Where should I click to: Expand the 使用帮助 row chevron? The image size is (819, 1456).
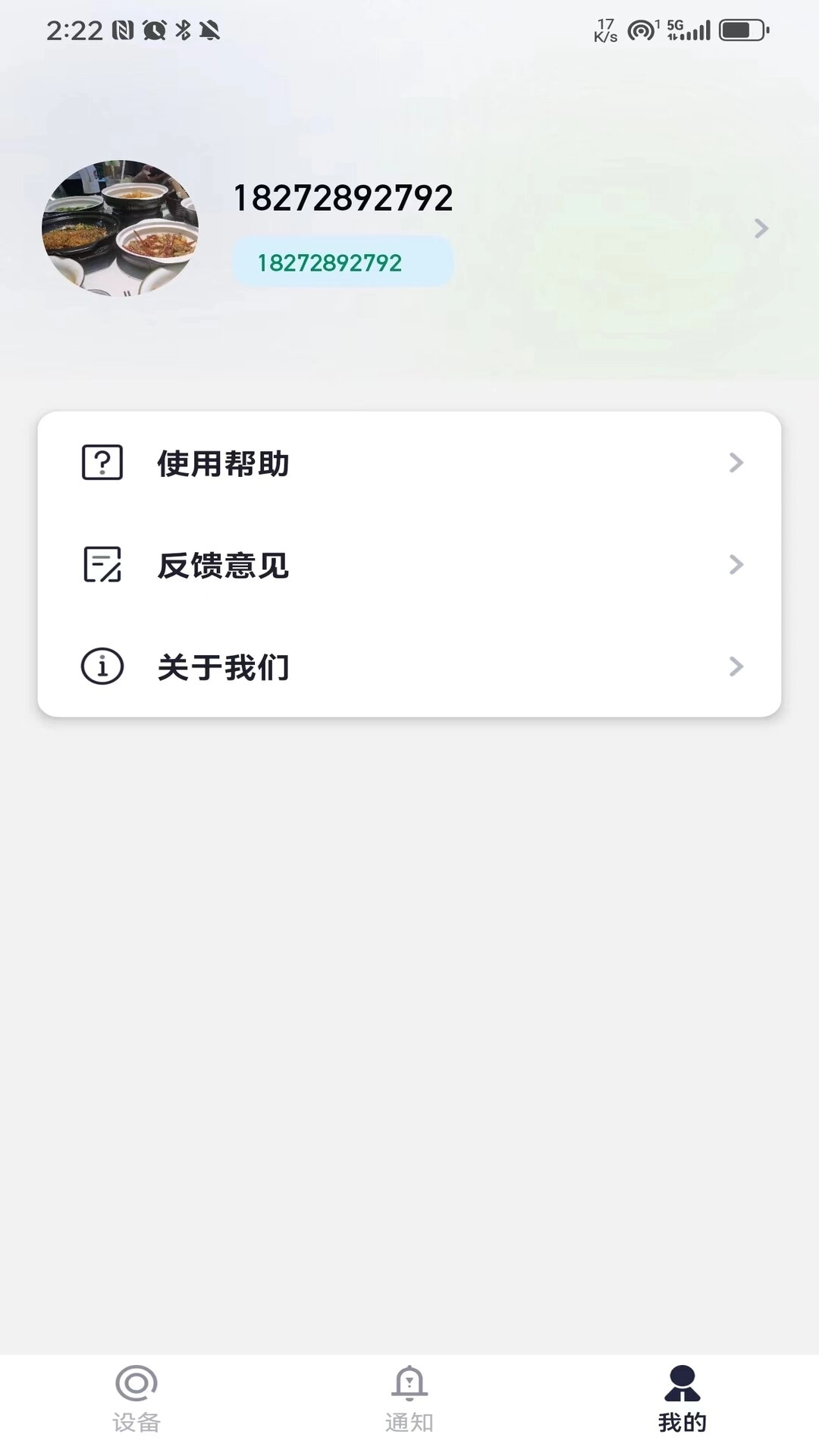pos(736,464)
